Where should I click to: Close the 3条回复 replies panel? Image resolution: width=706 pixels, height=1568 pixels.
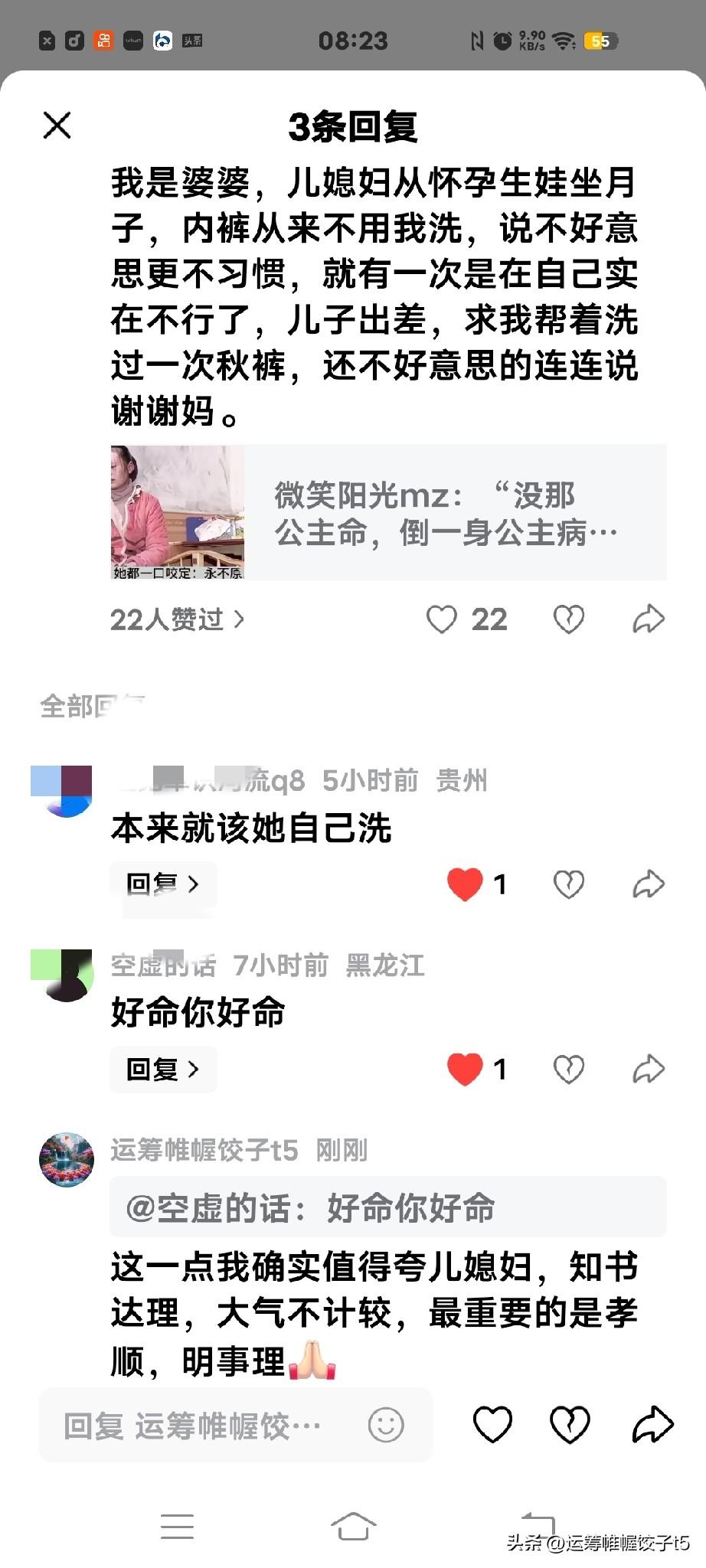pyautogui.click(x=57, y=126)
